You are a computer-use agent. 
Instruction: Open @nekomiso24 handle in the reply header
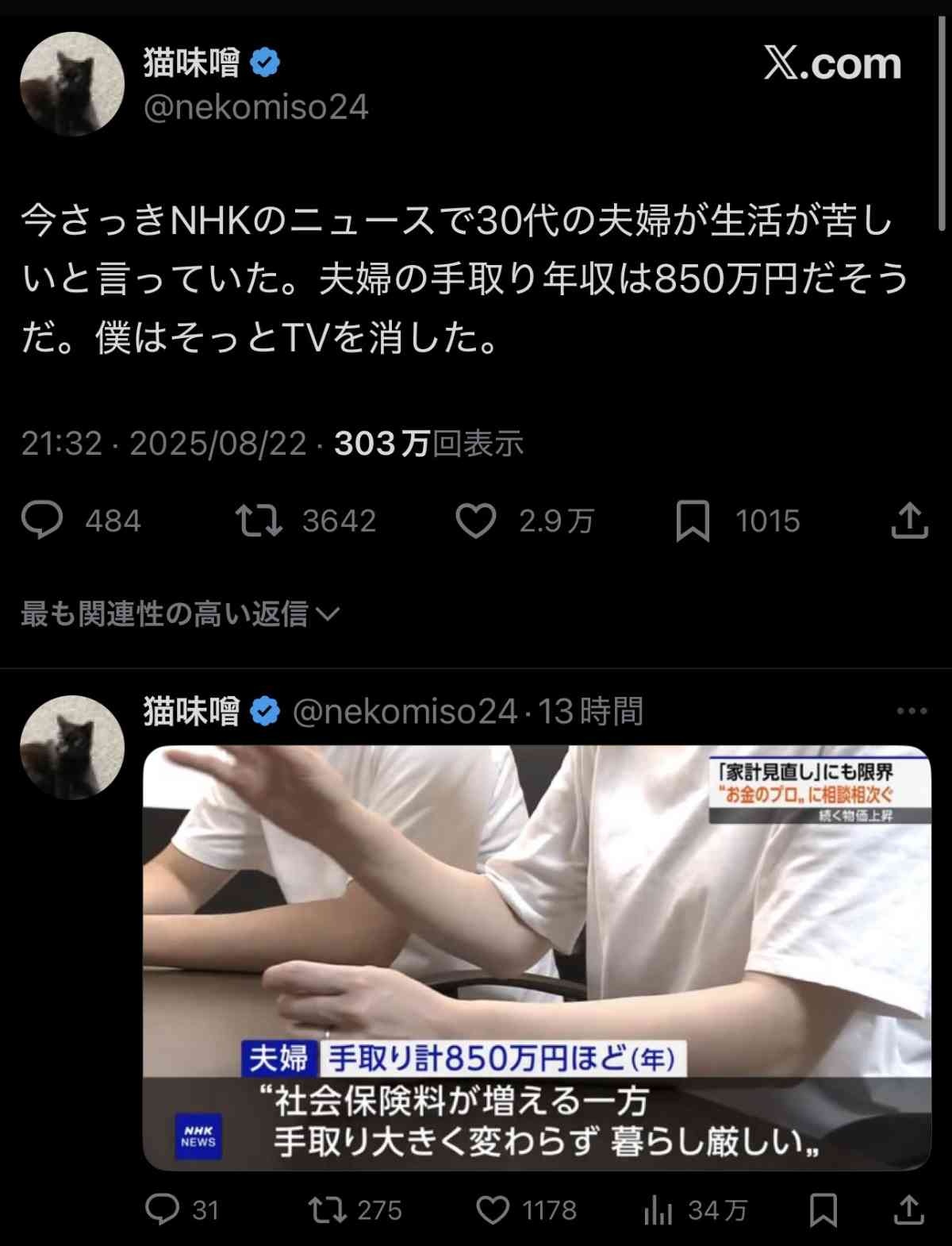[x=405, y=712]
